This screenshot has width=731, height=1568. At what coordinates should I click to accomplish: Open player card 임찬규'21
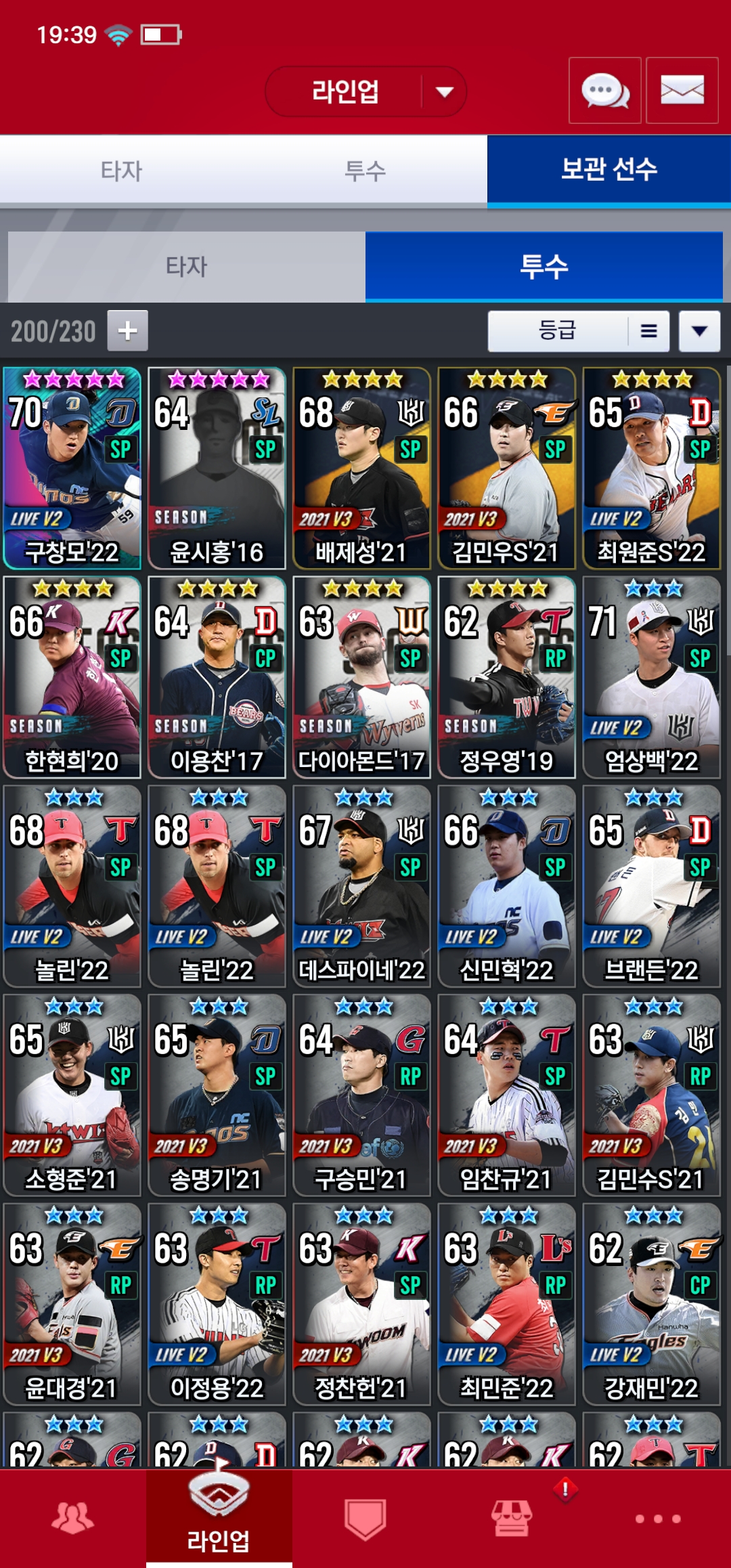[x=506, y=1095]
